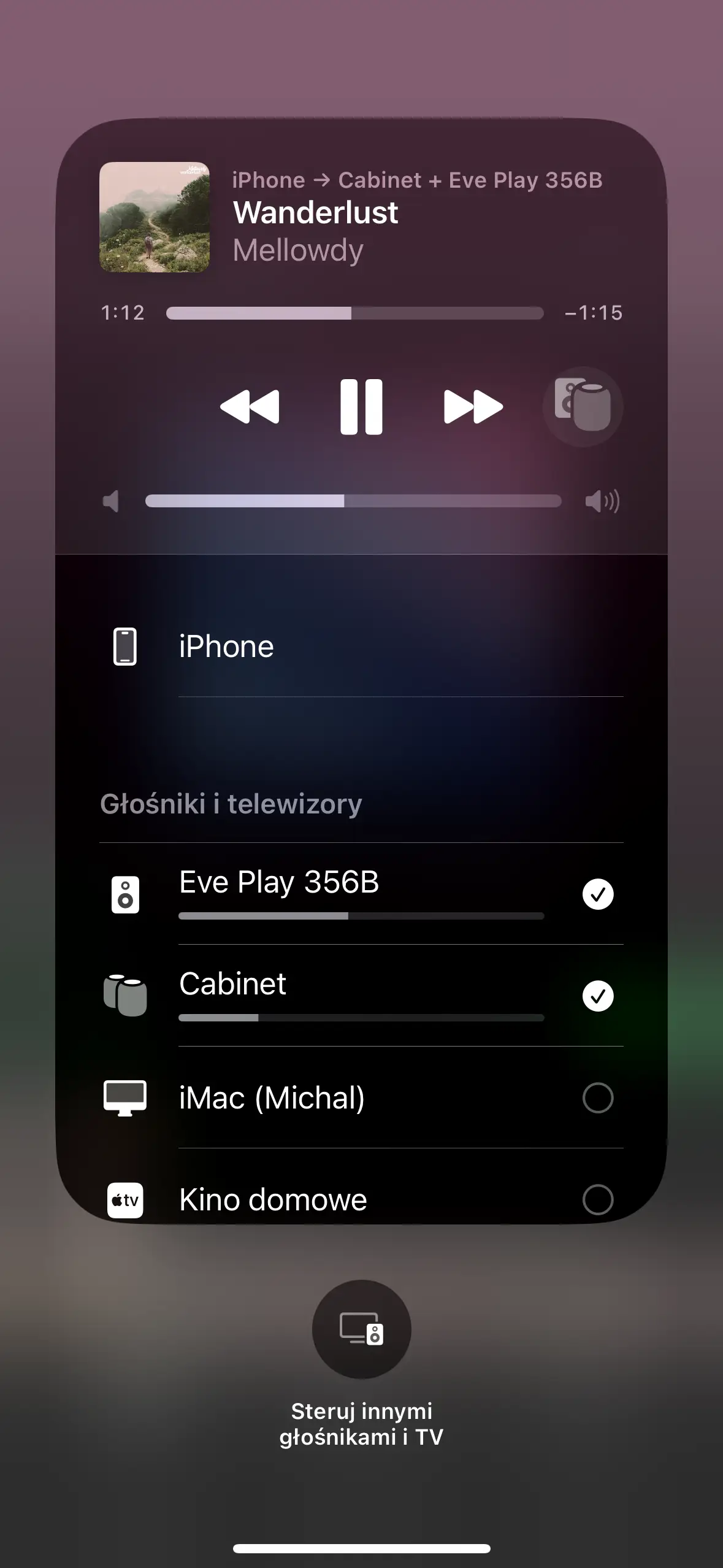Select Kino domowe Apple TV
The image size is (723, 1568).
(597, 1199)
